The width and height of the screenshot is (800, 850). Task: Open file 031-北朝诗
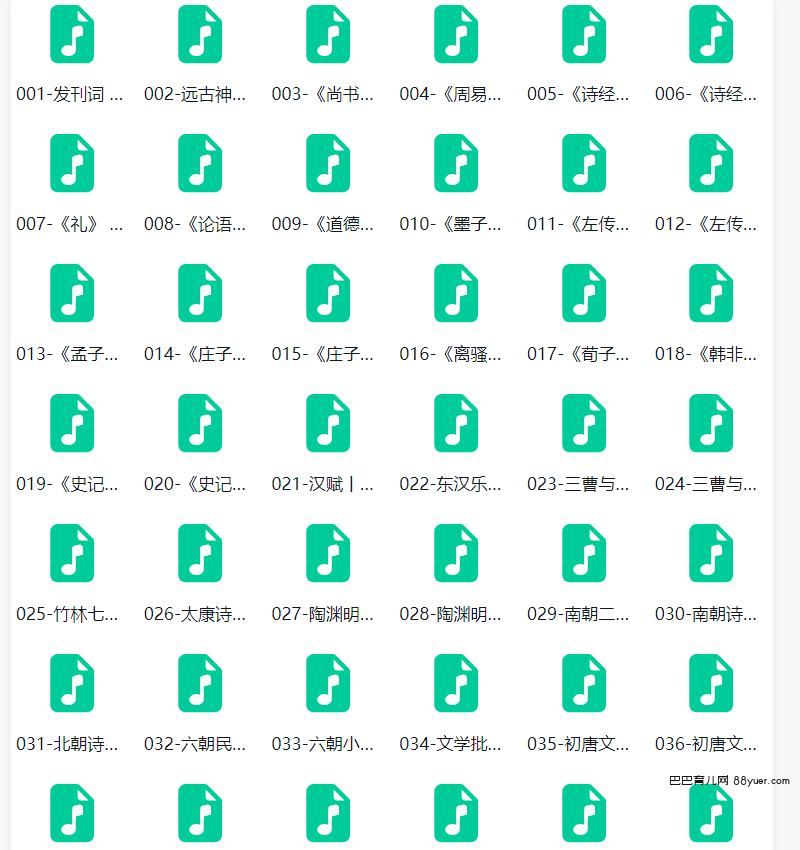tap(72, 683)
